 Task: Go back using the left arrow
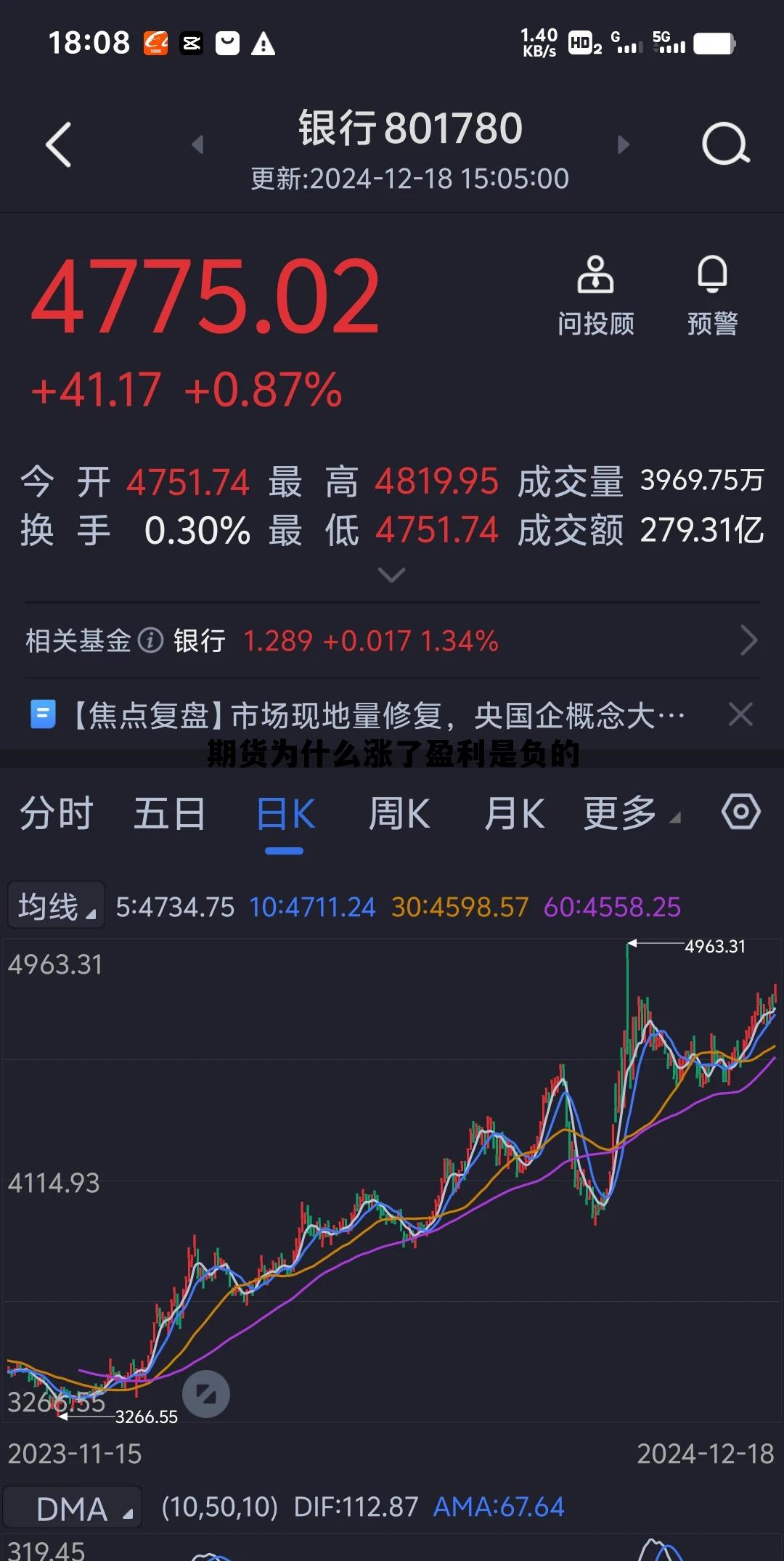58,143
